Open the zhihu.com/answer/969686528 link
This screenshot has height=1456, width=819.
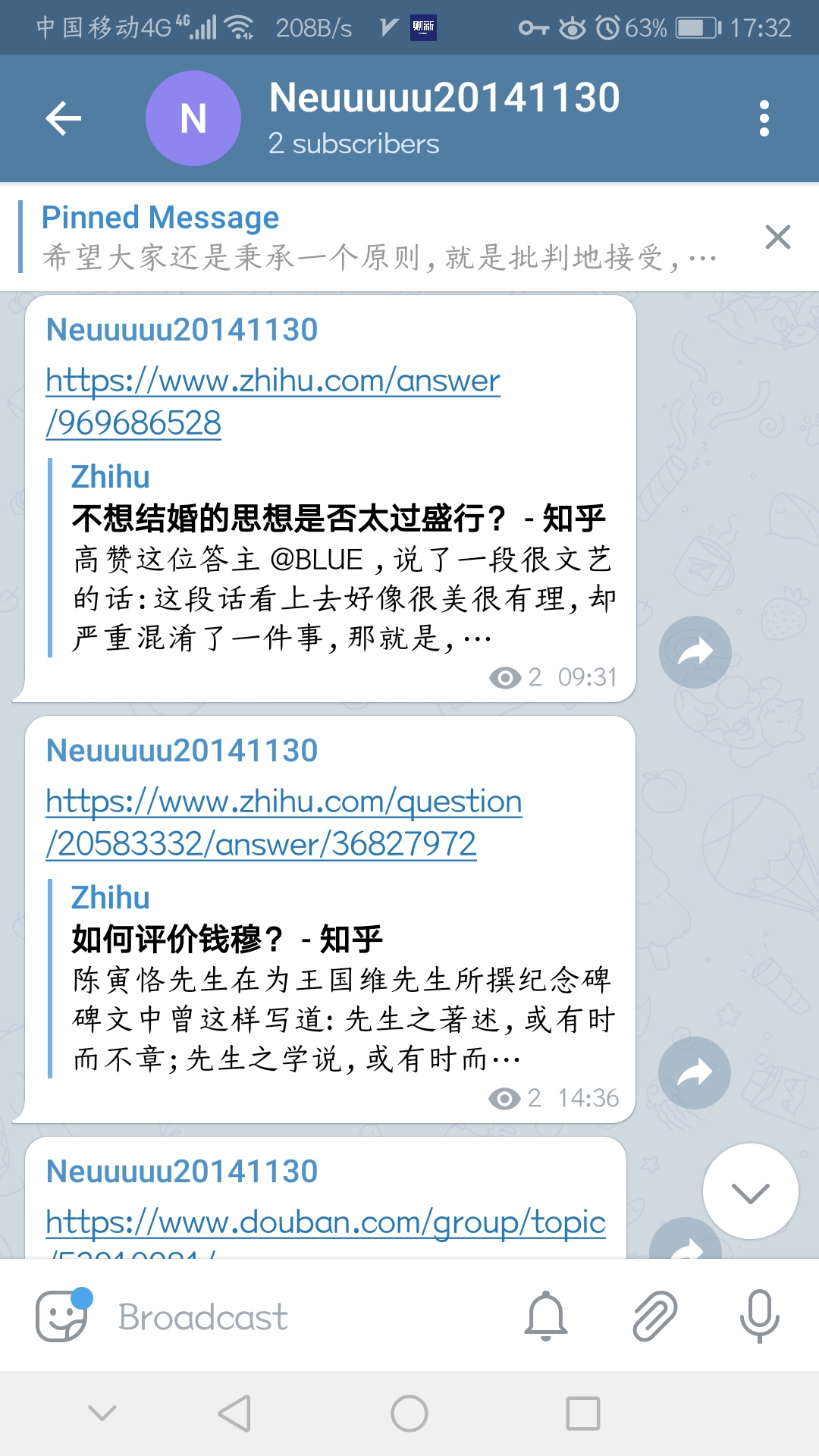click(273, 401)
